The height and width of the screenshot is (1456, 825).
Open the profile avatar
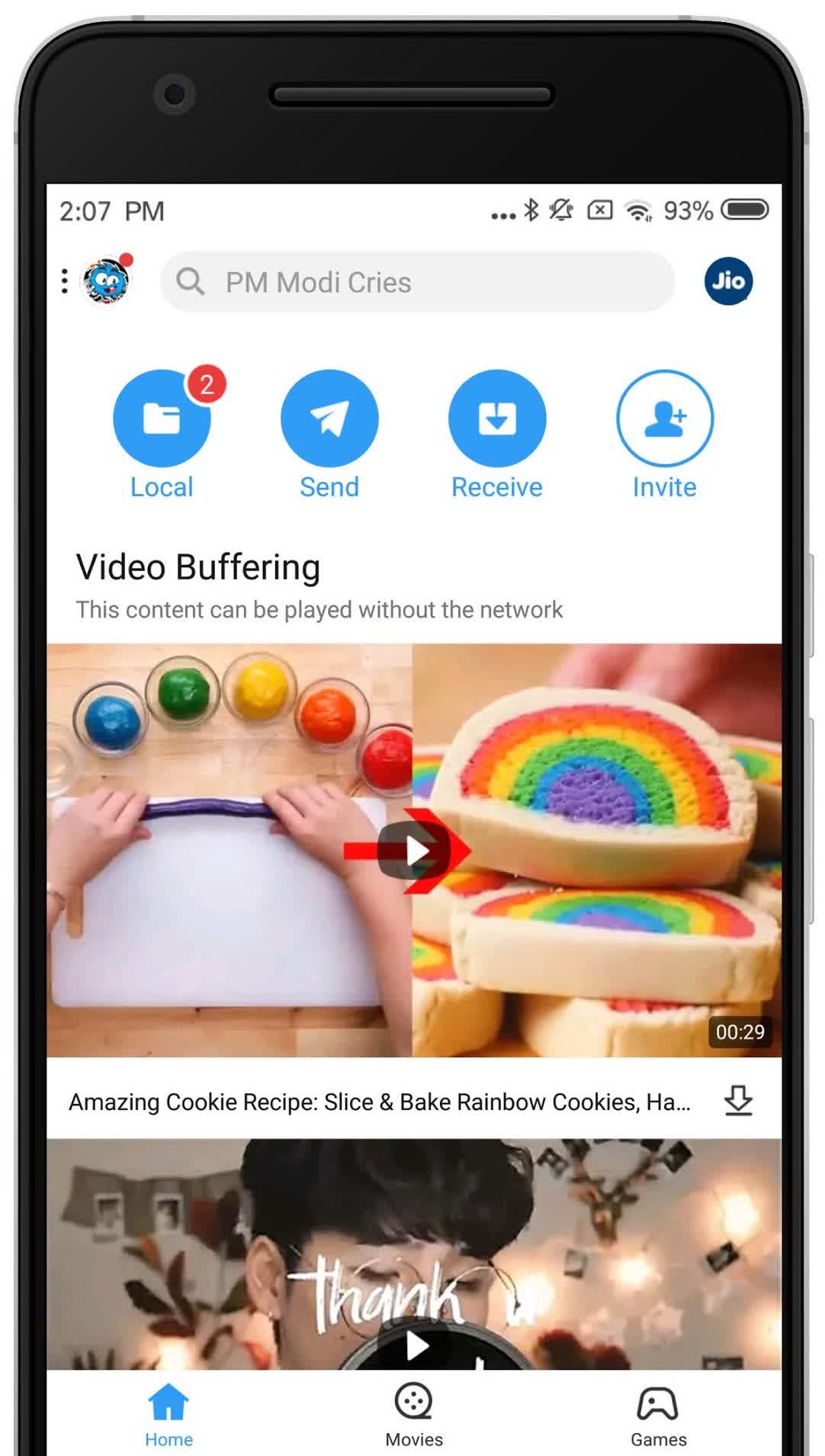coord(107,281)
